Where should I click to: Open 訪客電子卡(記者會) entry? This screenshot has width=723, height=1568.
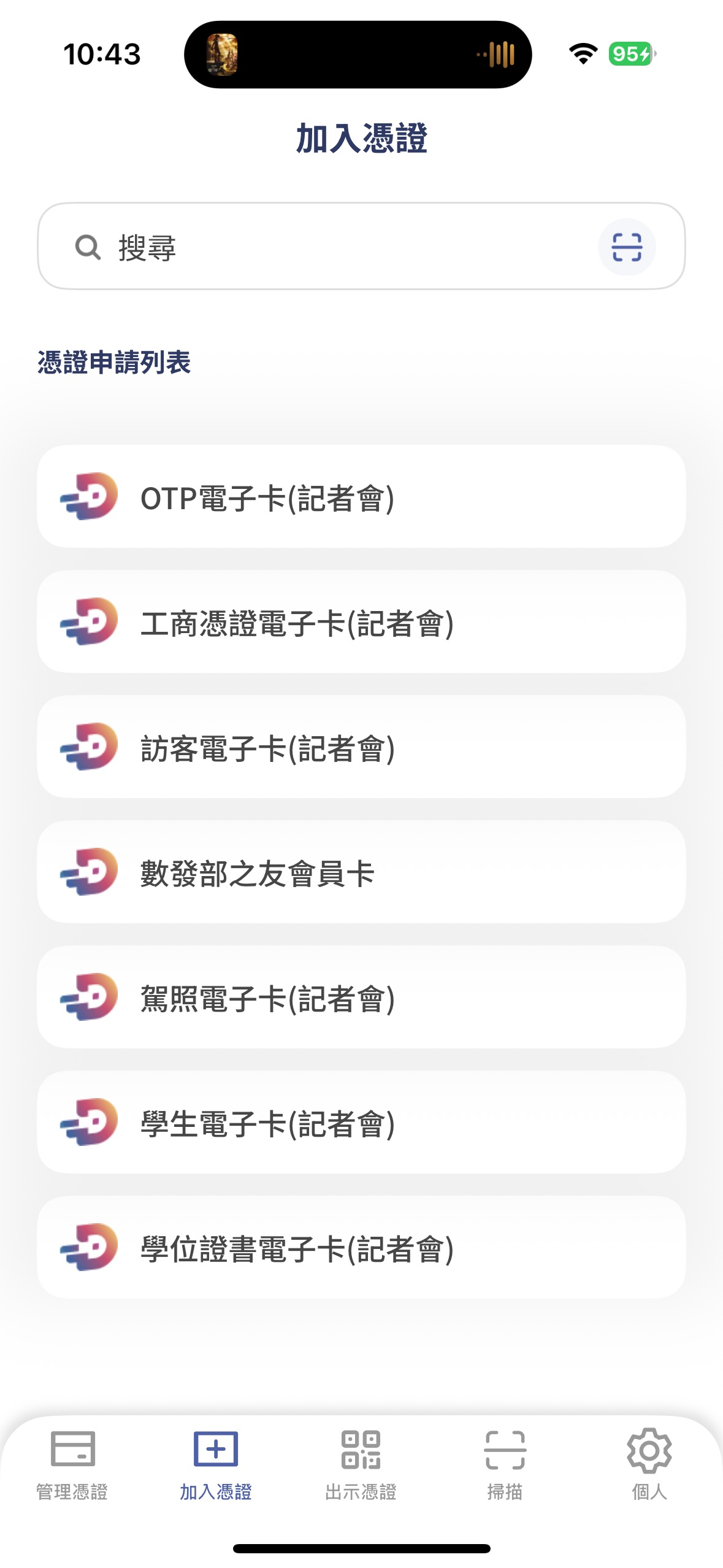[361, 747]
